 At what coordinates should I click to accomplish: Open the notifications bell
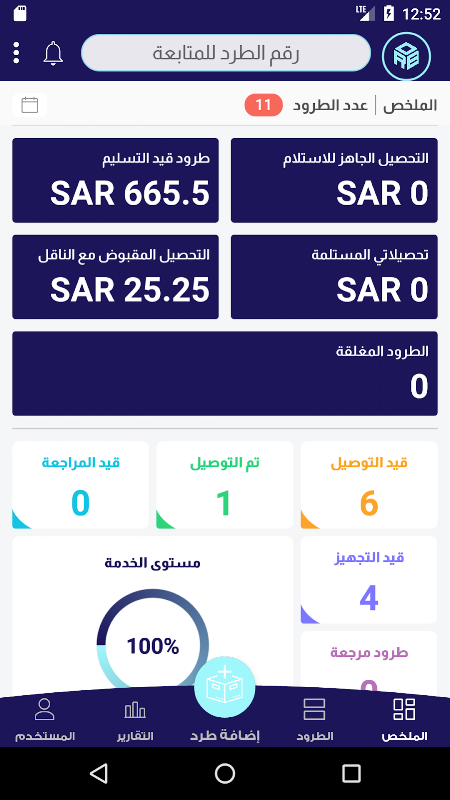pos(53,53)
